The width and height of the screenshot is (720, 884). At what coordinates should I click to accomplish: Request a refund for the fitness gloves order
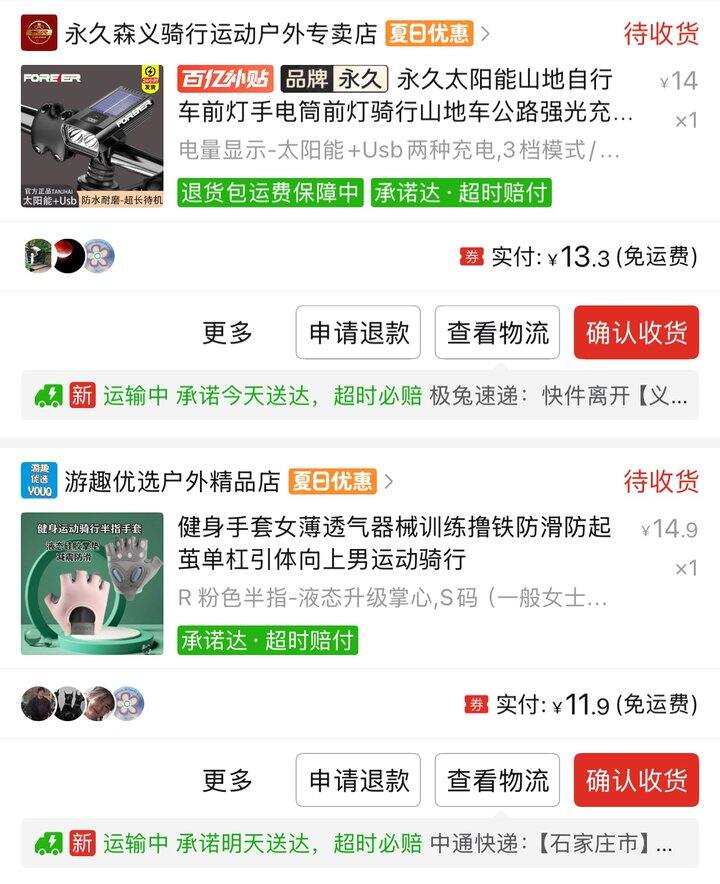click(358, 780)
